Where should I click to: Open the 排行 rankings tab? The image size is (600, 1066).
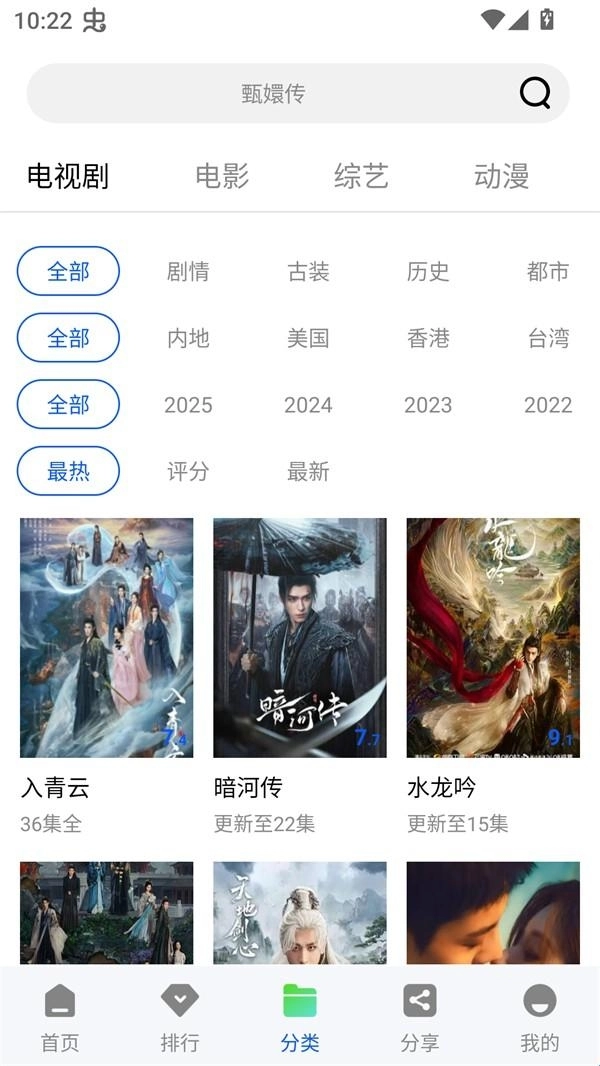tap(180, 1016)
